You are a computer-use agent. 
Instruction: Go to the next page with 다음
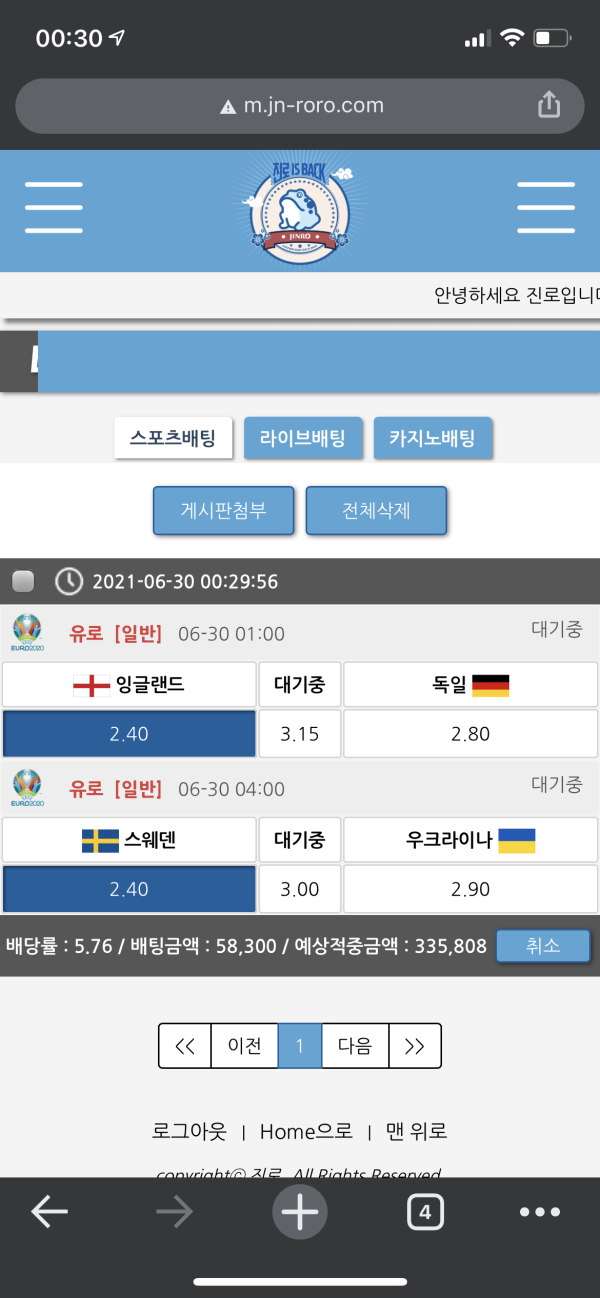tap(355, 1046)
